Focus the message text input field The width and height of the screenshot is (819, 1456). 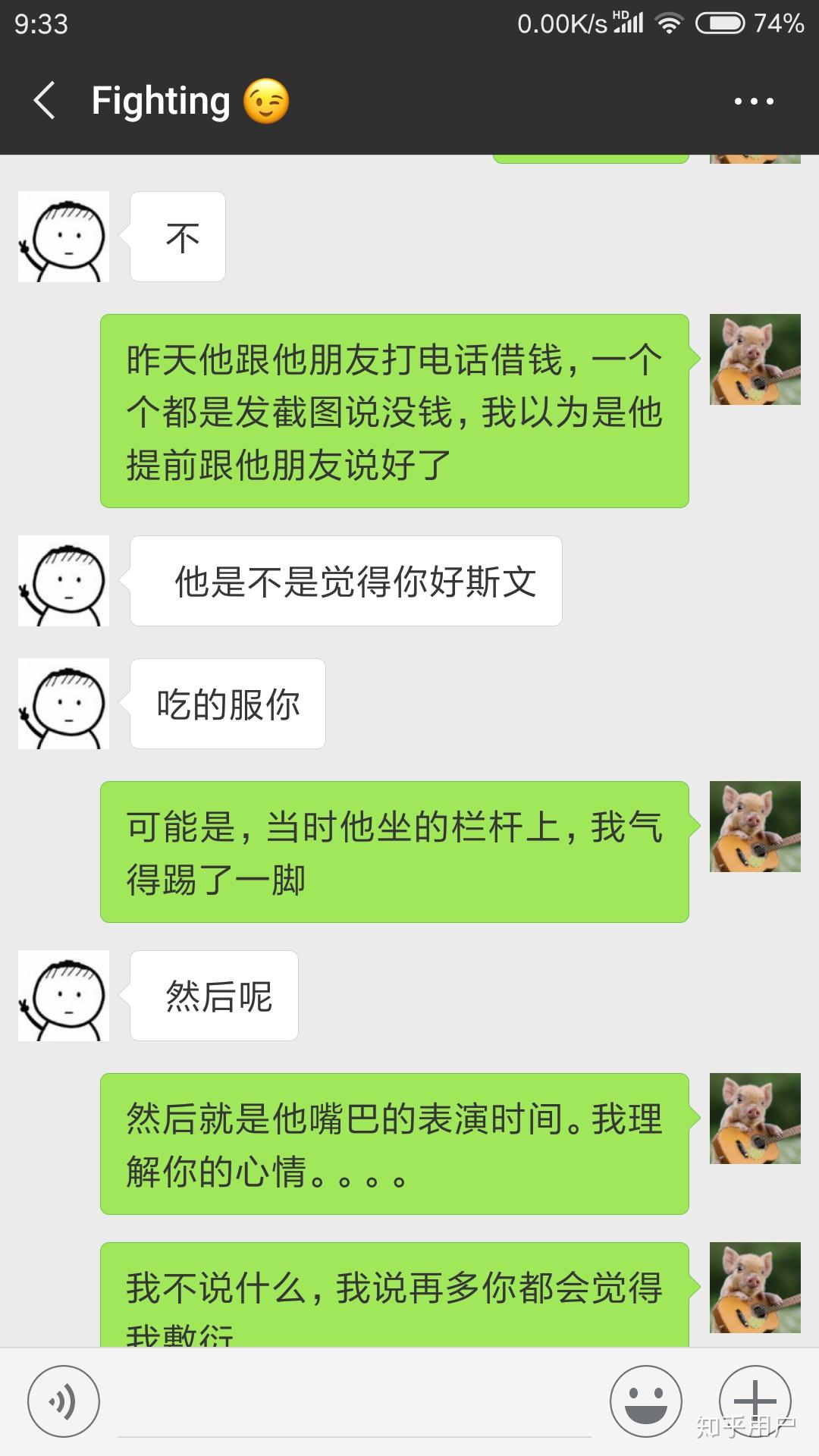[x=355, y=1403]
